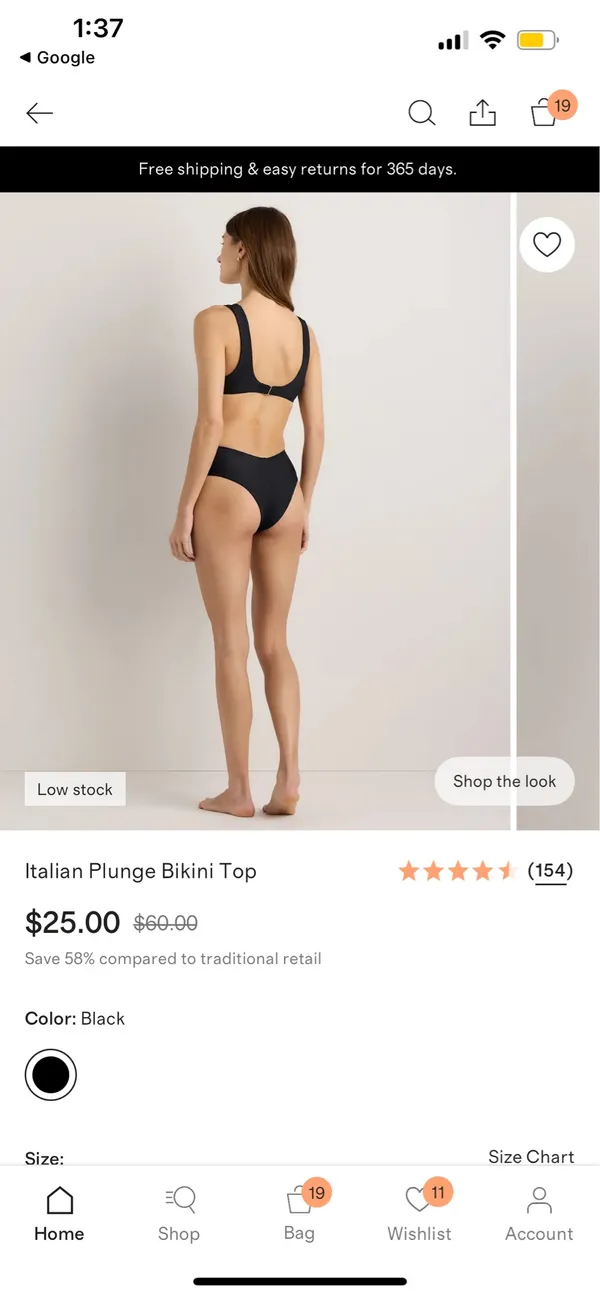Select the Black color swatch
The image size is (600, 1298).
tap(51, 1075)
